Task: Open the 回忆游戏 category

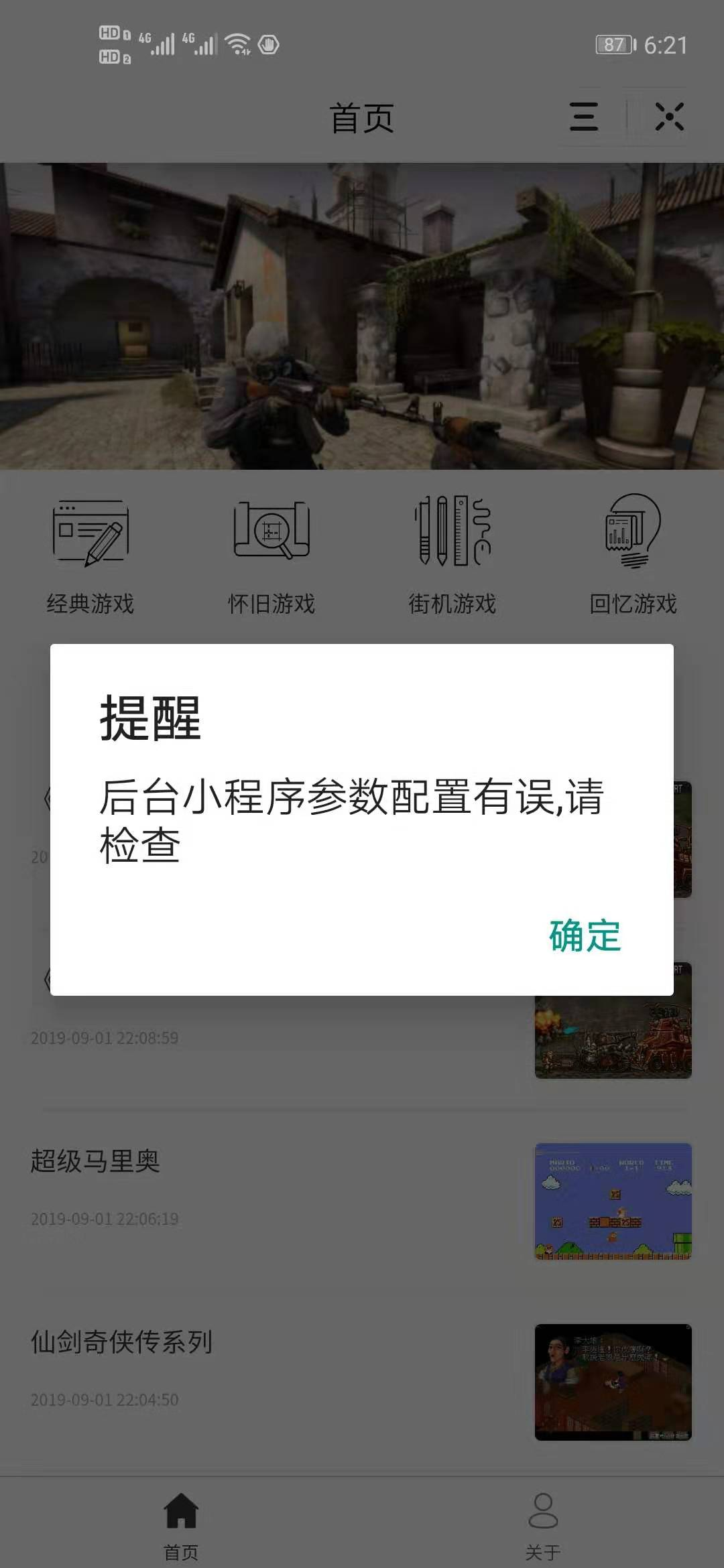Action: [633, 556]
